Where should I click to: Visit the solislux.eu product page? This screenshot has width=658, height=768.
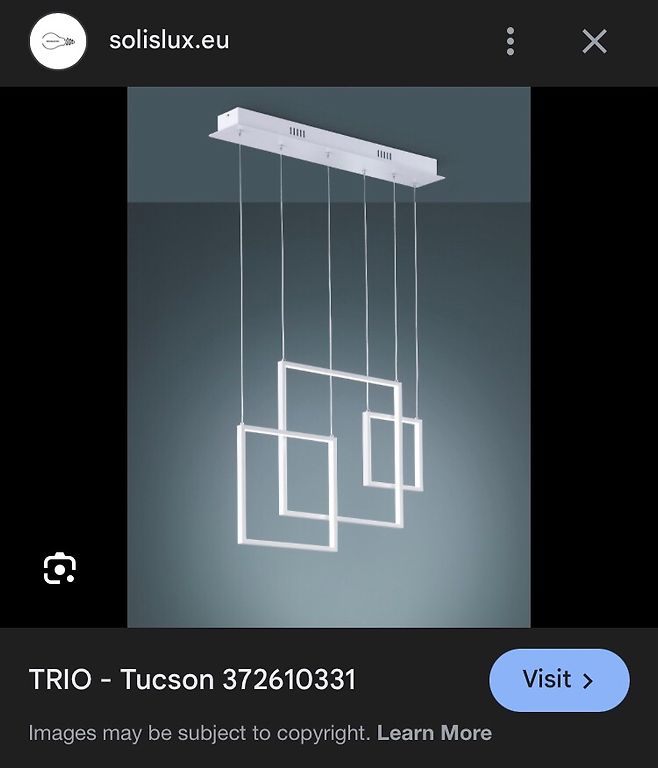point(558,680)
